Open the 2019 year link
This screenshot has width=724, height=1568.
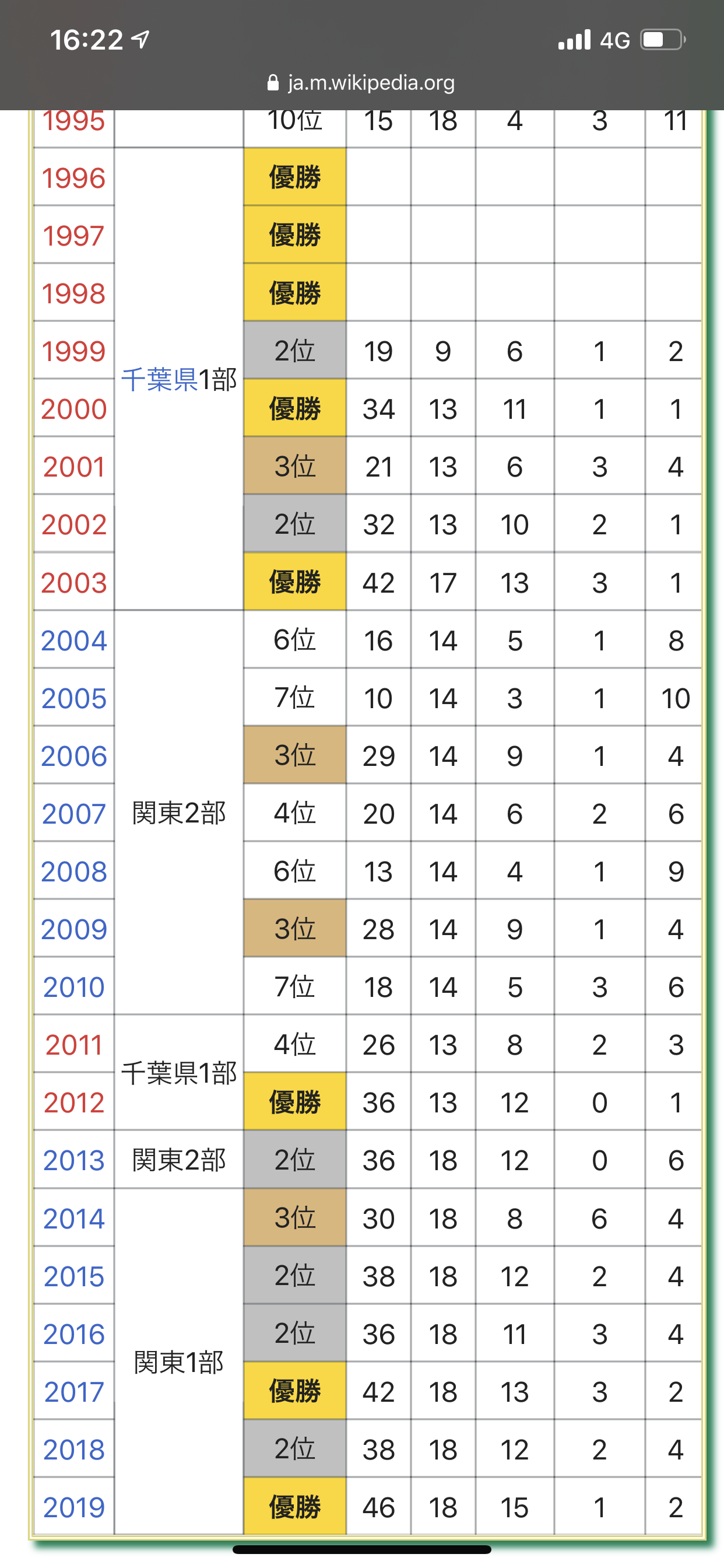tap(73, 1508)
